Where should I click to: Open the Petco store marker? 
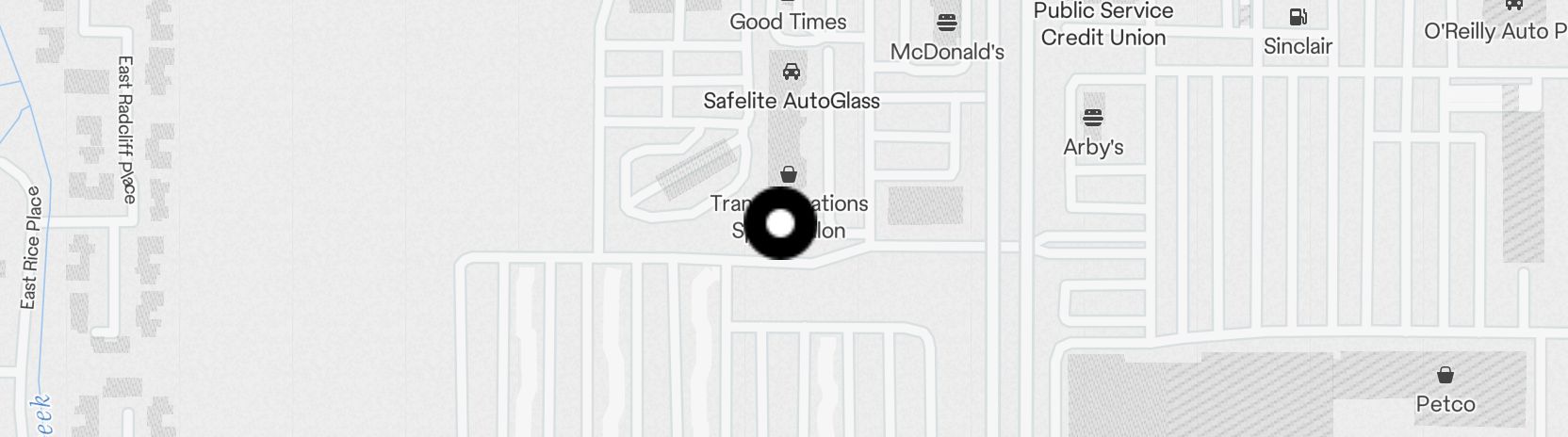[x=1445, y=375]
